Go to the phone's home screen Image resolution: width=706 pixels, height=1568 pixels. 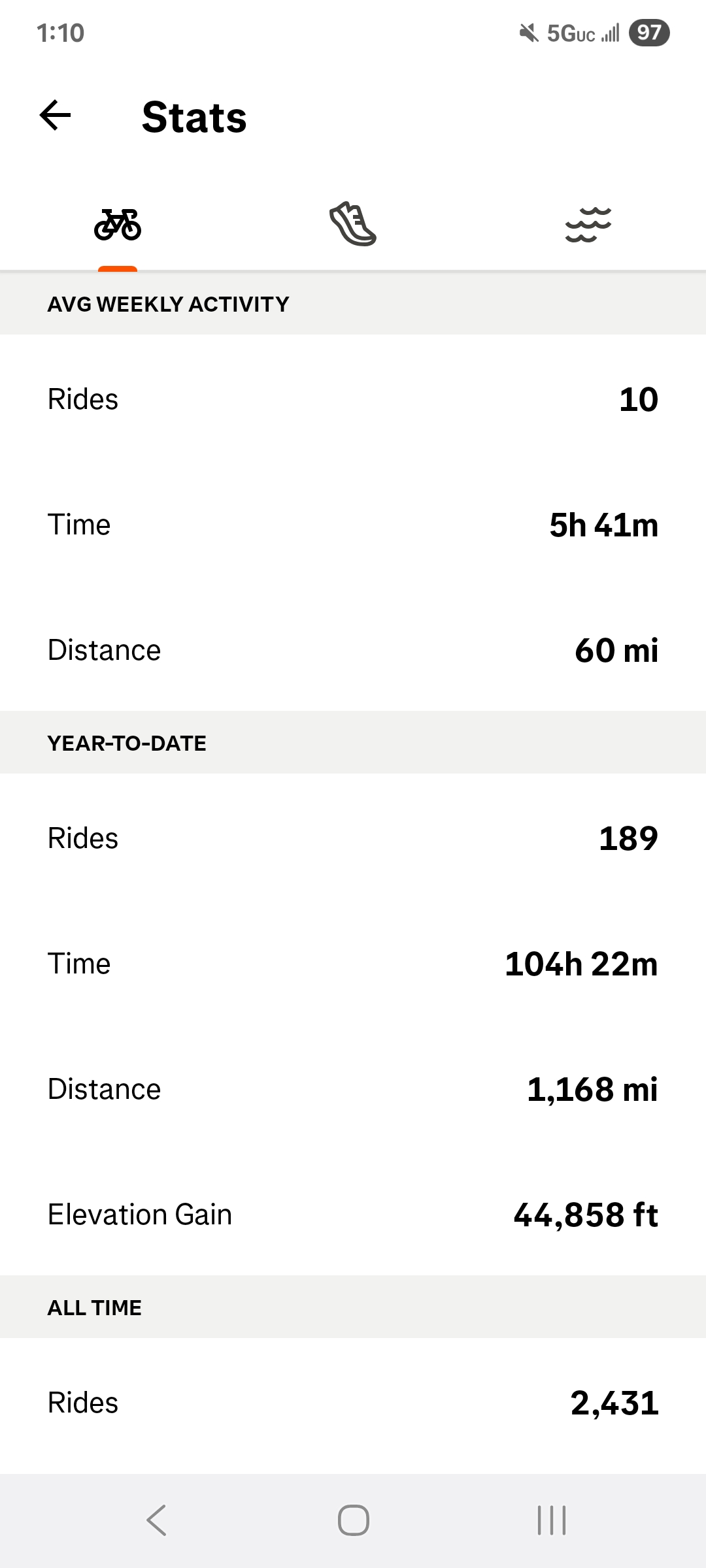click(353, 1520)
